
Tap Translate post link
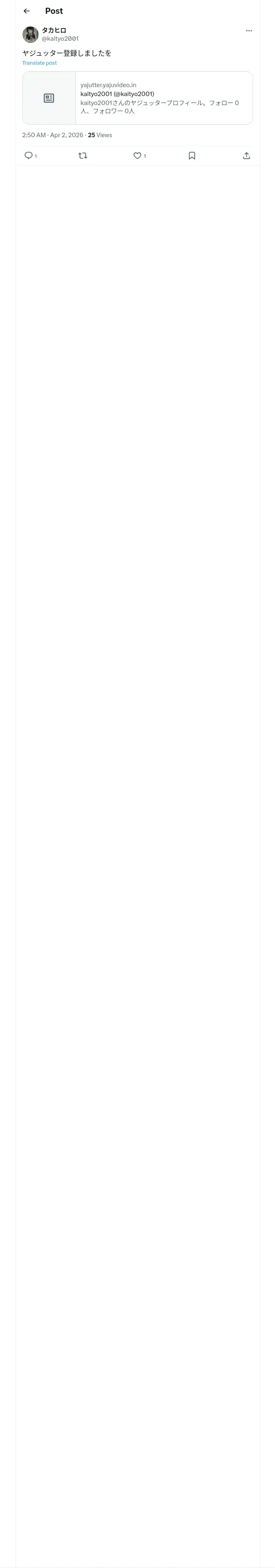(x=40, y=63)
